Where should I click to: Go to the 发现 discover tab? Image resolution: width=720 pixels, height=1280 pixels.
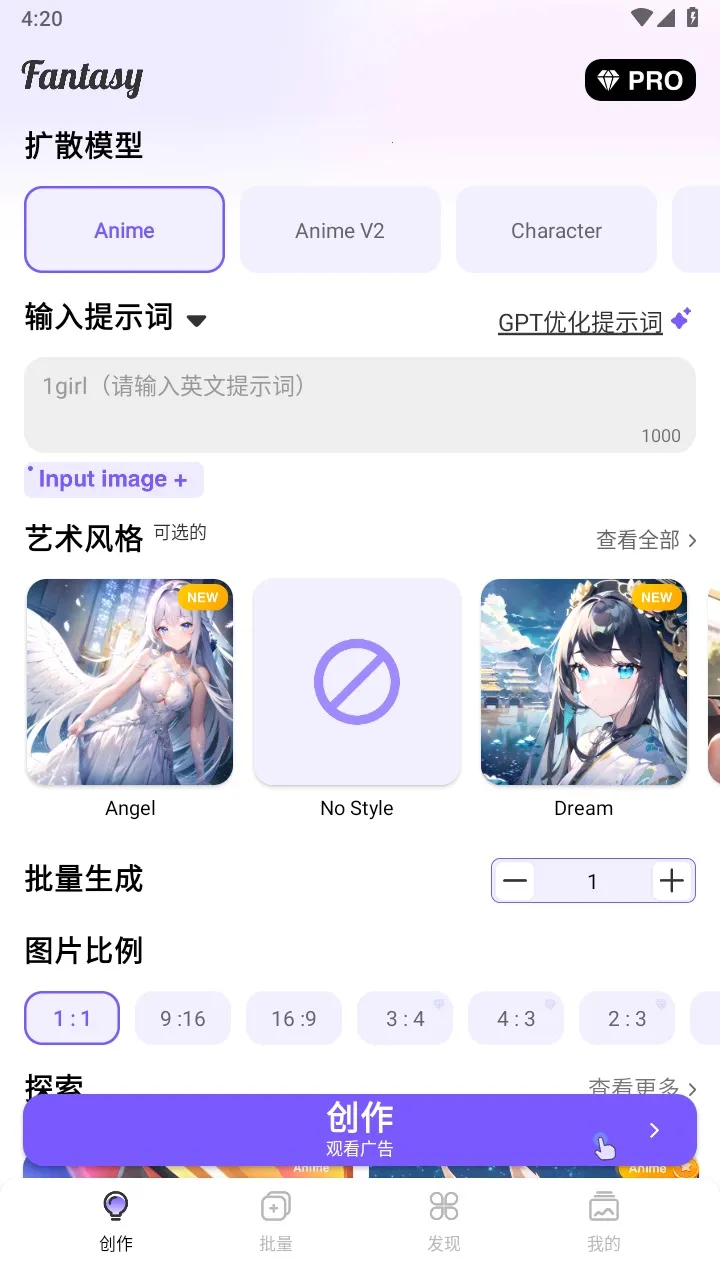444,1221
